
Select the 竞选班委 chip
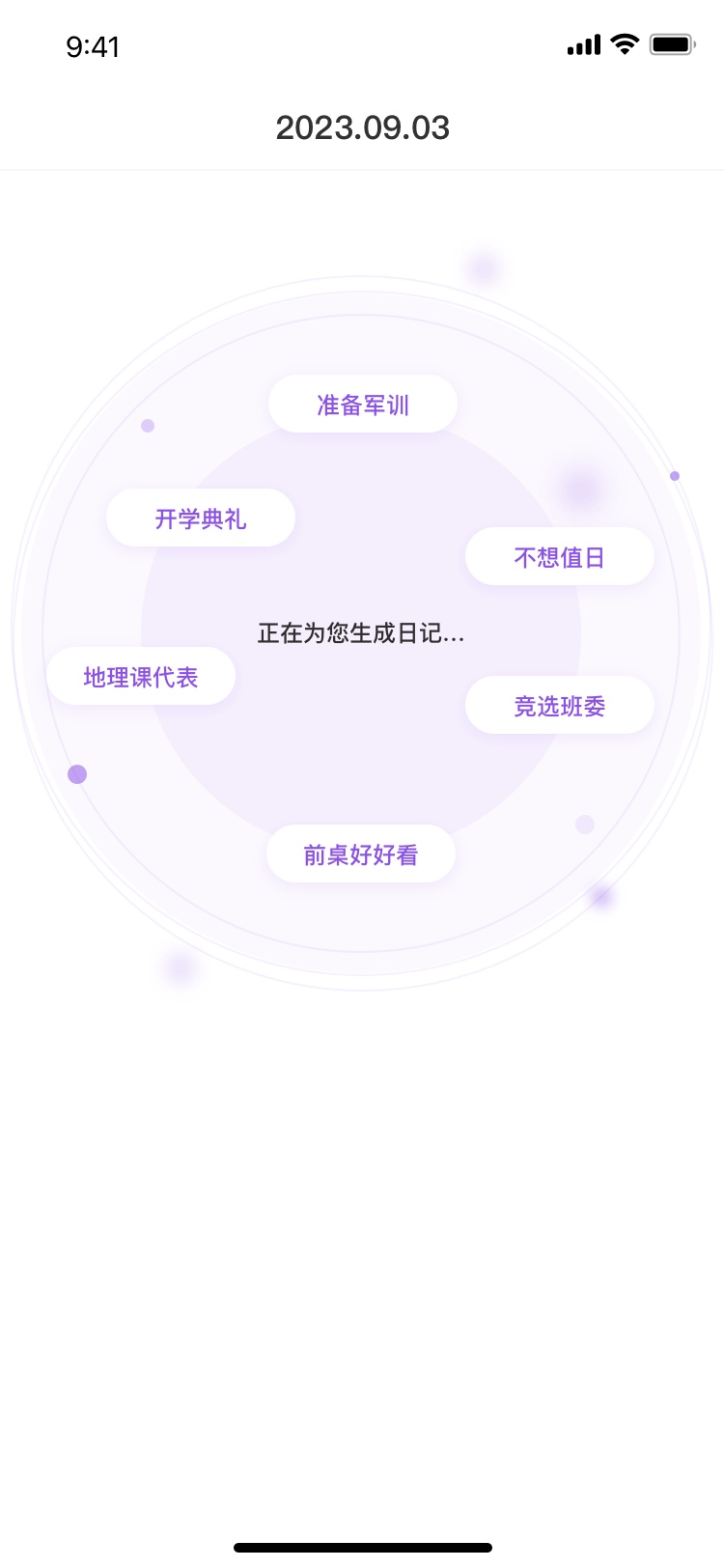(x=559, y=706)
